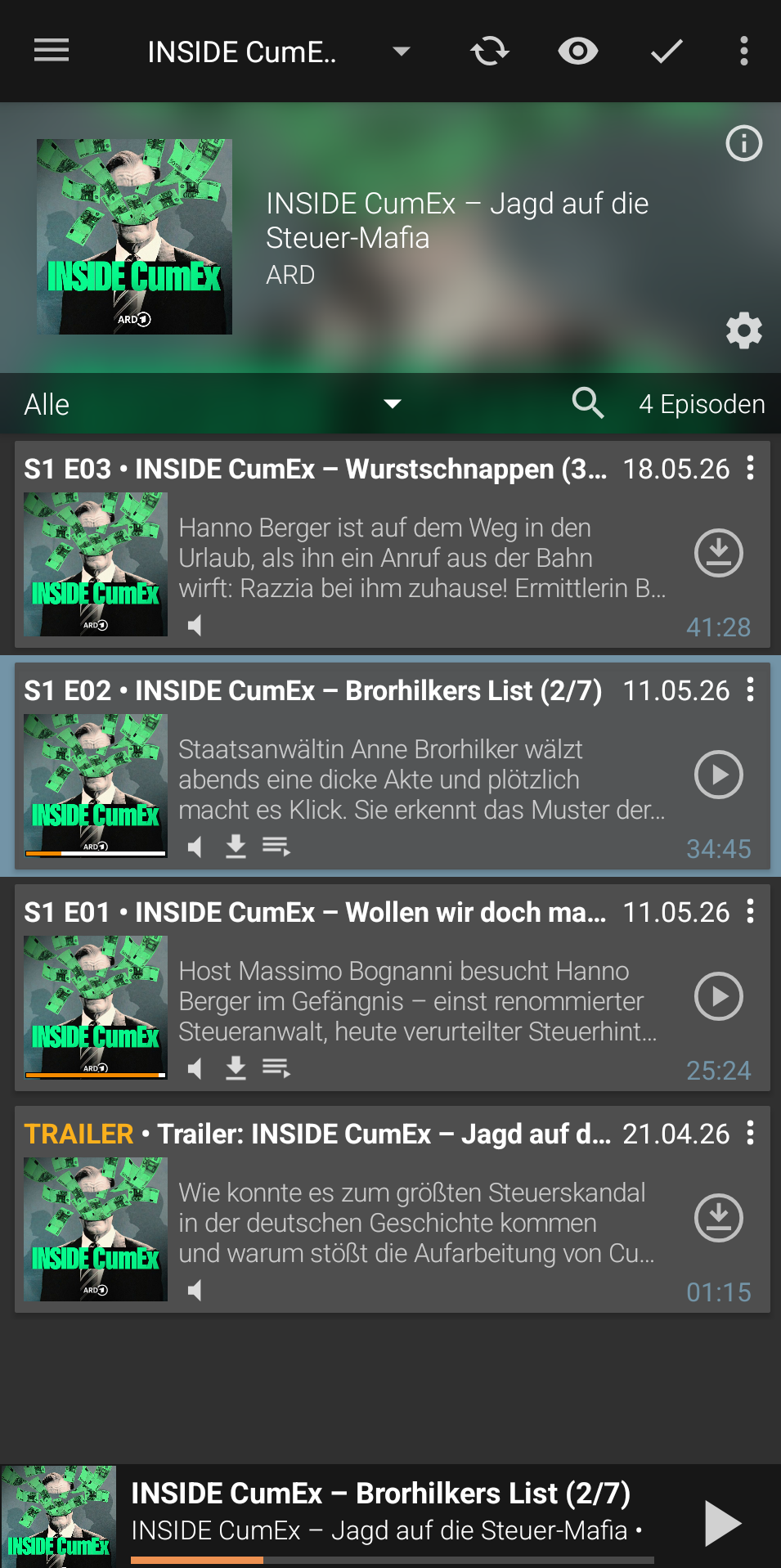This screenshot has width=781, height=1568.
Task: Download the Trailer episode
Action: [719, 1218]
